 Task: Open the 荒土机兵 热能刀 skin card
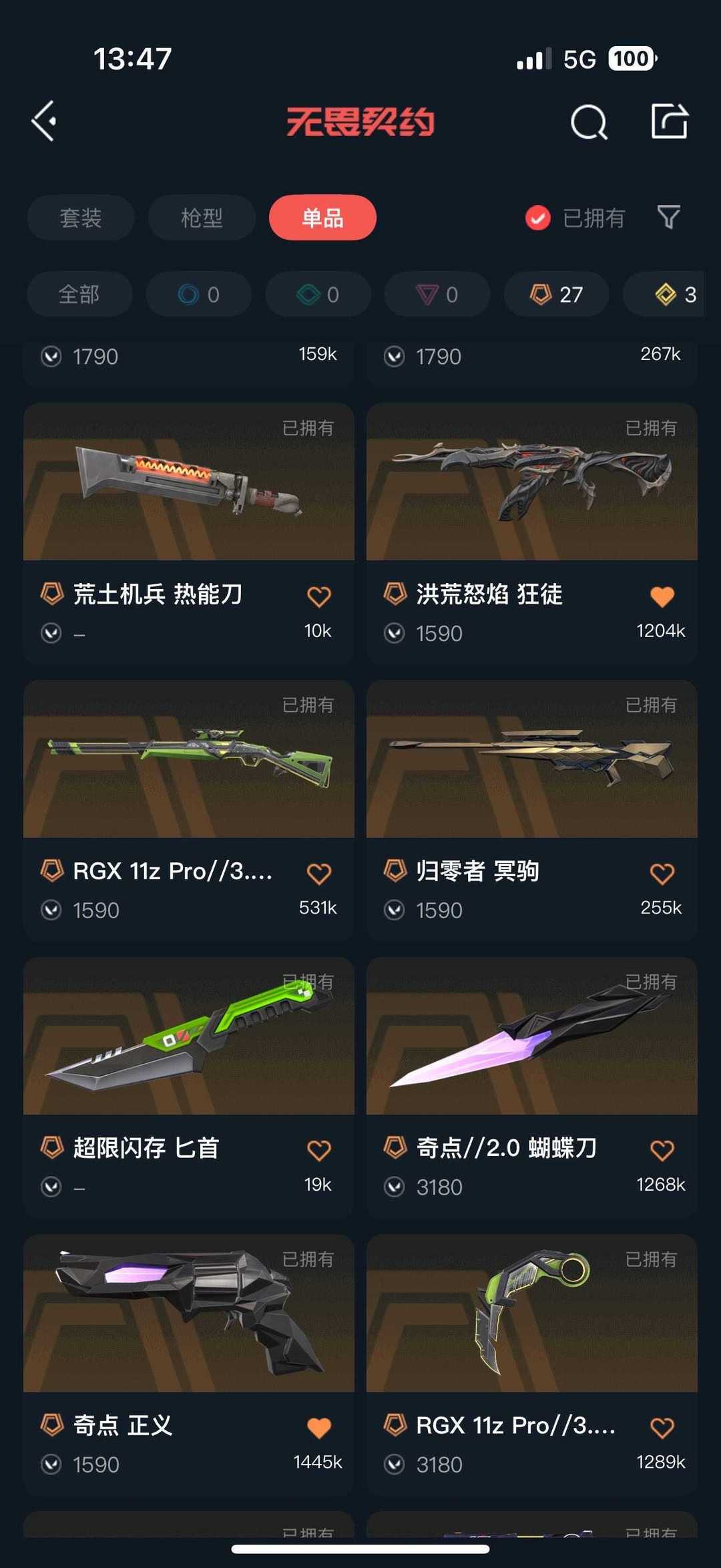click(x=188, y=482)
